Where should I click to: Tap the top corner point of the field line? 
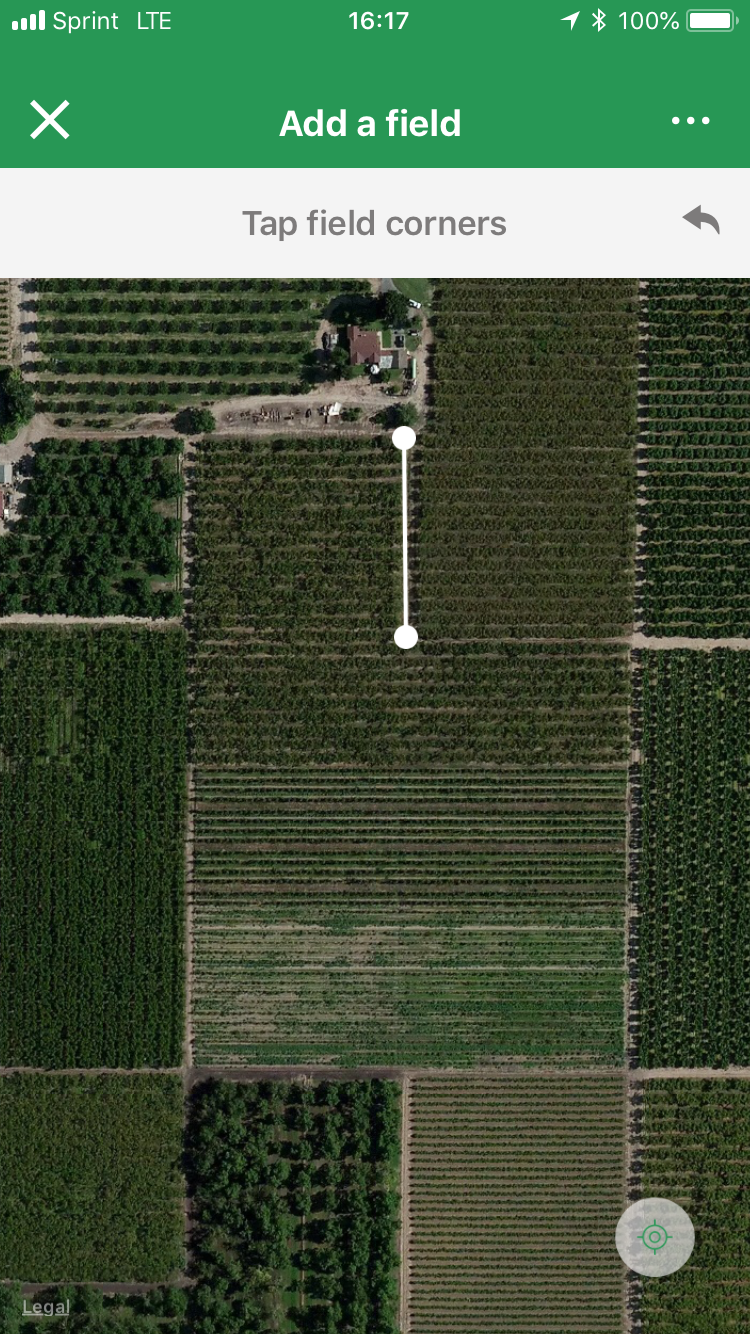[404, 438]
